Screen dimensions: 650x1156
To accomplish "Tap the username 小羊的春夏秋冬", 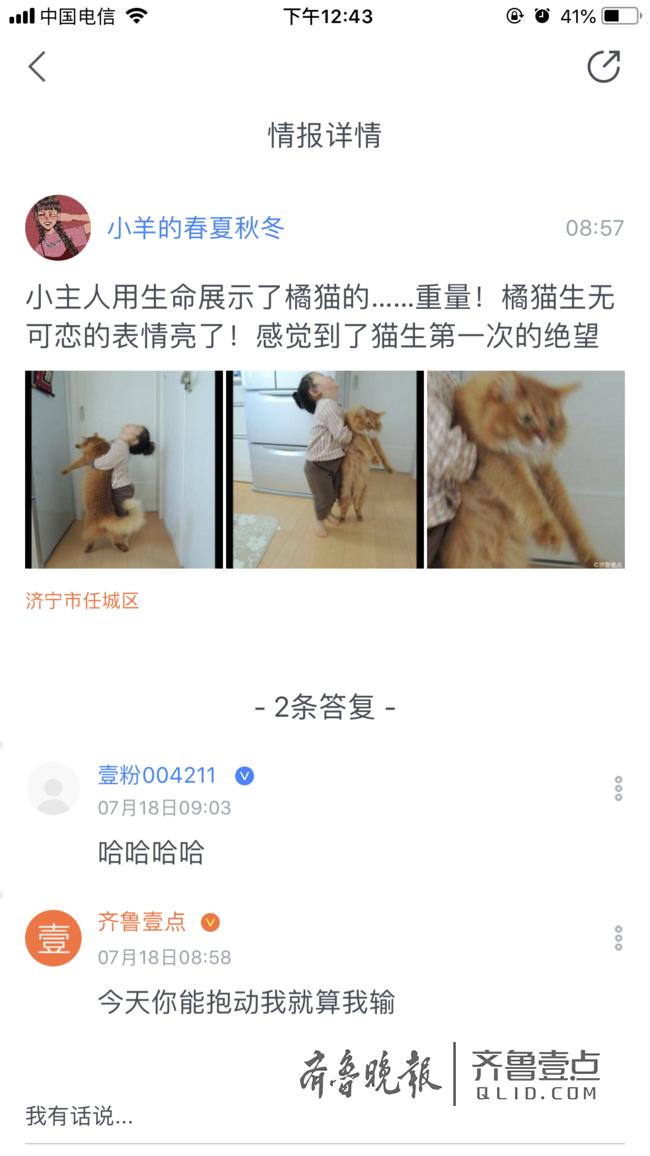I will point(196,228).
